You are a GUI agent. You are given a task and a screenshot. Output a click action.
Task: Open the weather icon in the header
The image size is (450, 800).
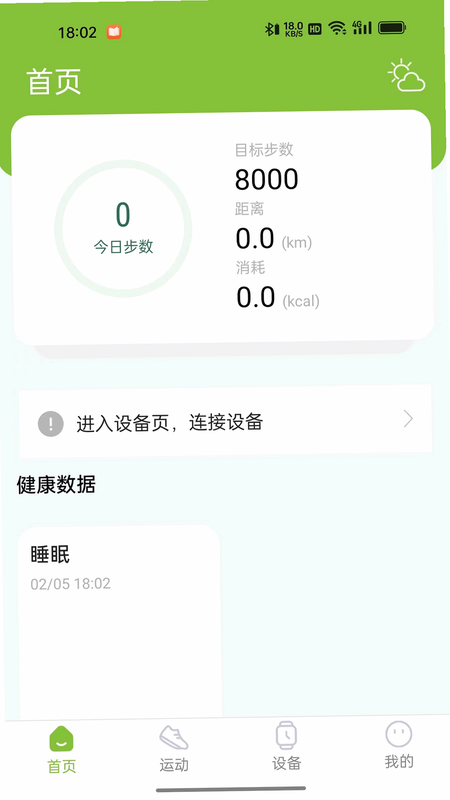[406, 76]
